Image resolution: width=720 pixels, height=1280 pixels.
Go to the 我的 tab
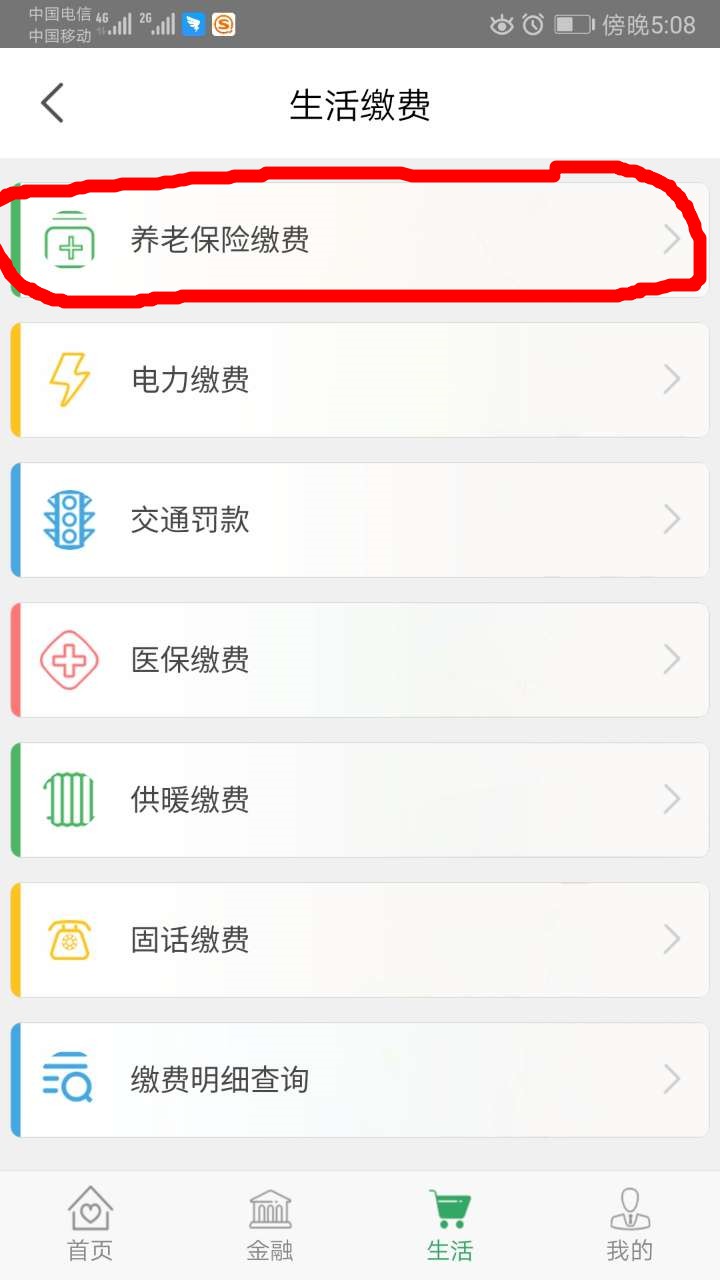pyautogui.click(x=630, y=1225)
